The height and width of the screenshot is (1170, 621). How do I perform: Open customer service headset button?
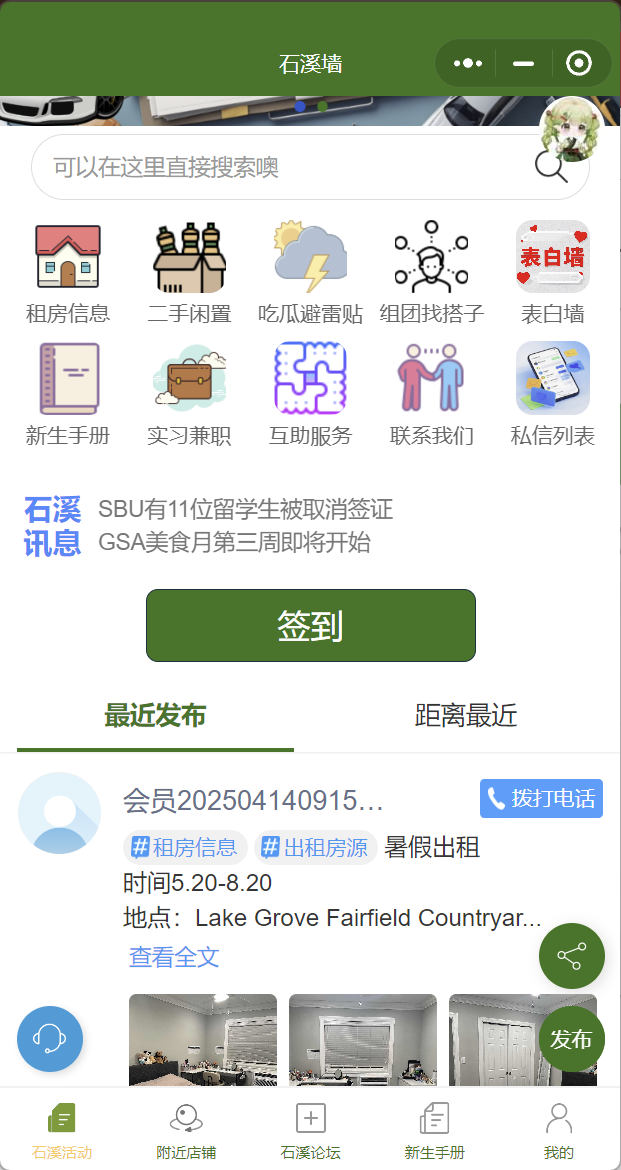pyautogui.click(x=50, y=1039)
